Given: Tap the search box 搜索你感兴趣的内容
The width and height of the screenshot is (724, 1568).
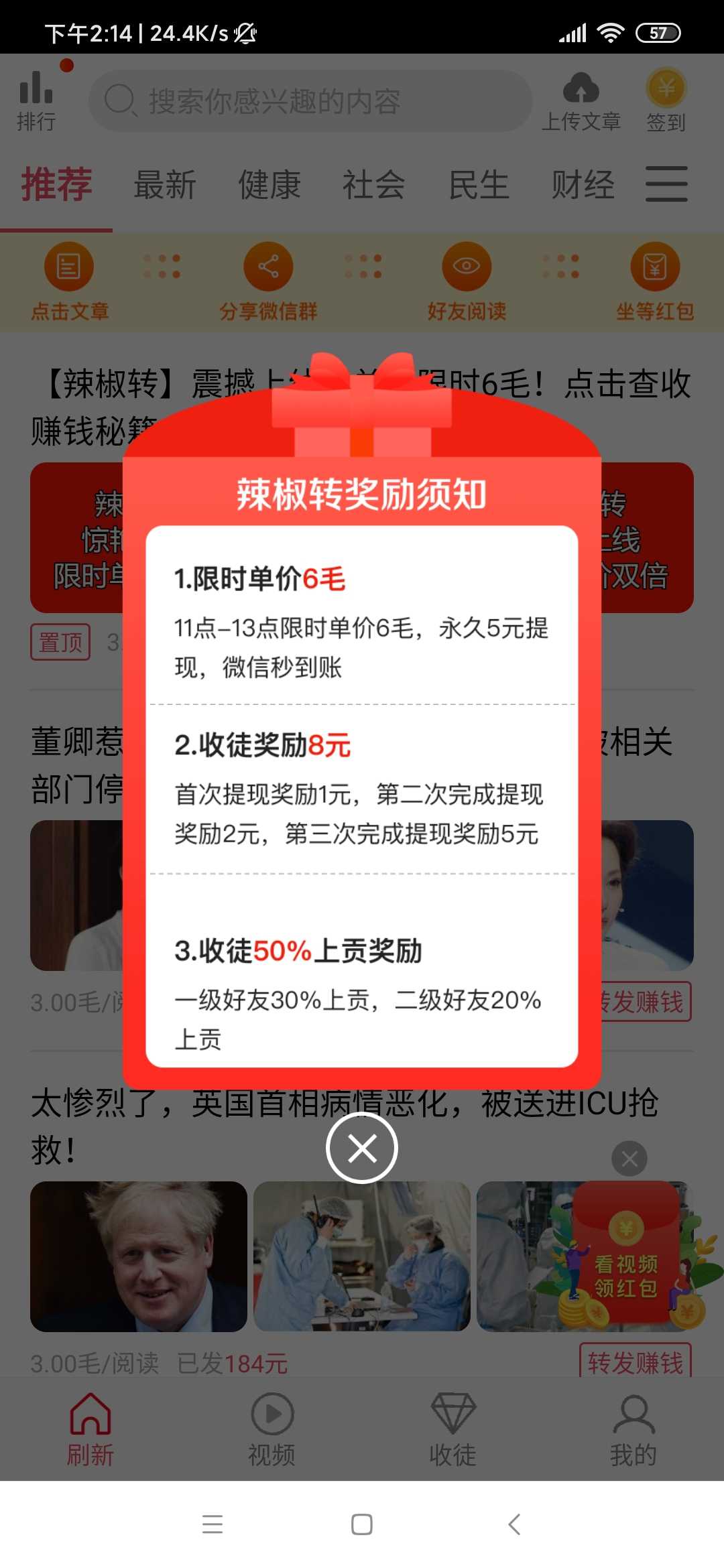Looking at the screenshot, I should 310,101.
